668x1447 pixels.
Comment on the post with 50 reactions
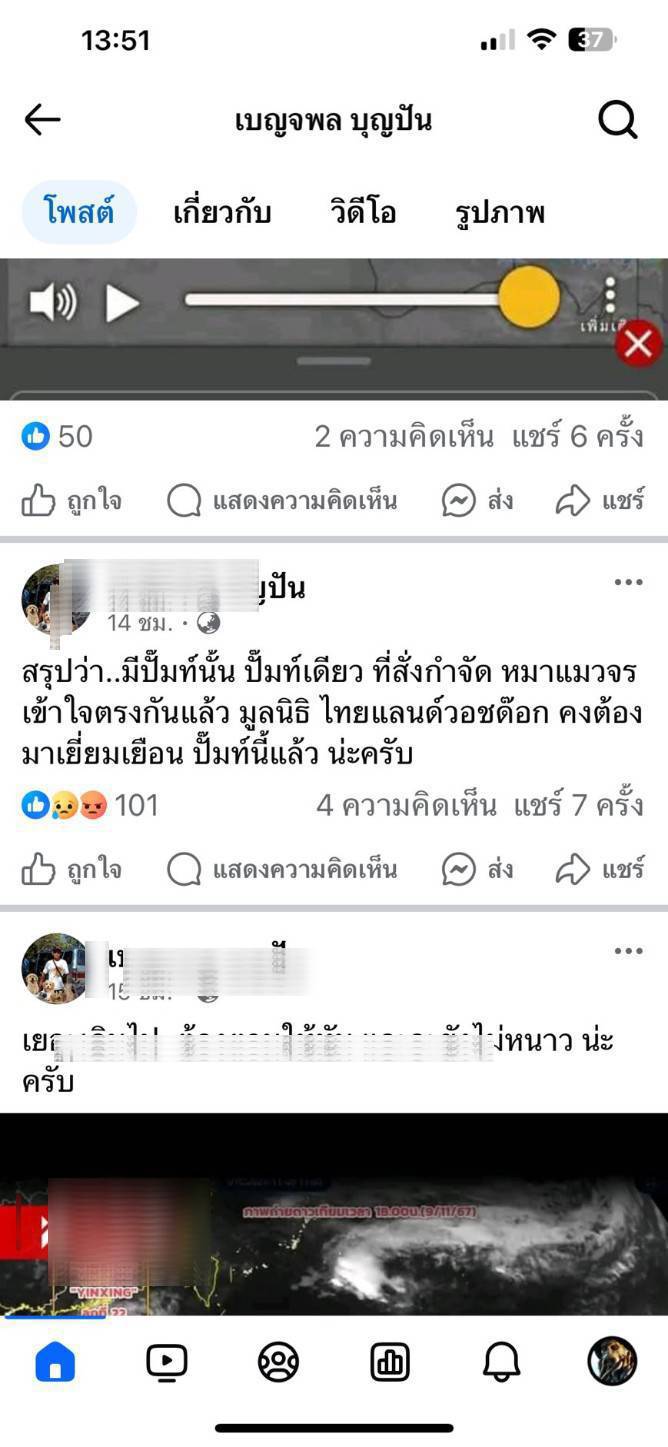click(x=282, y=501)
